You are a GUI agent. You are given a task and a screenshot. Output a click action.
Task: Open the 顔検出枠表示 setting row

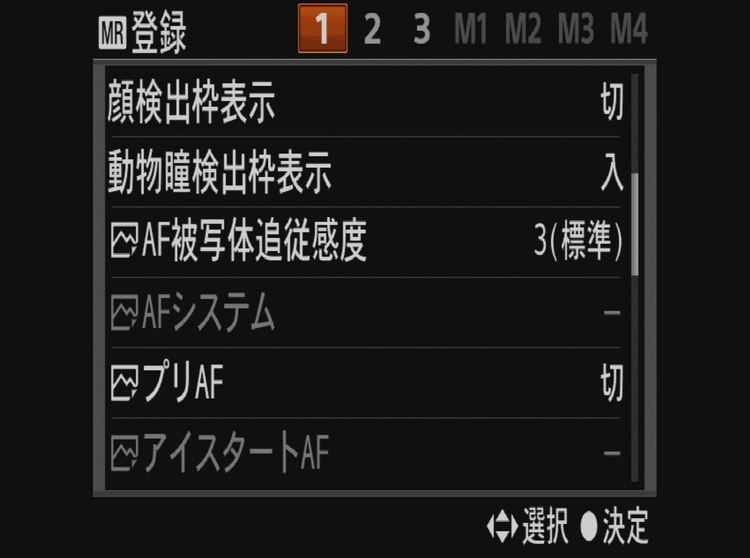365,103
